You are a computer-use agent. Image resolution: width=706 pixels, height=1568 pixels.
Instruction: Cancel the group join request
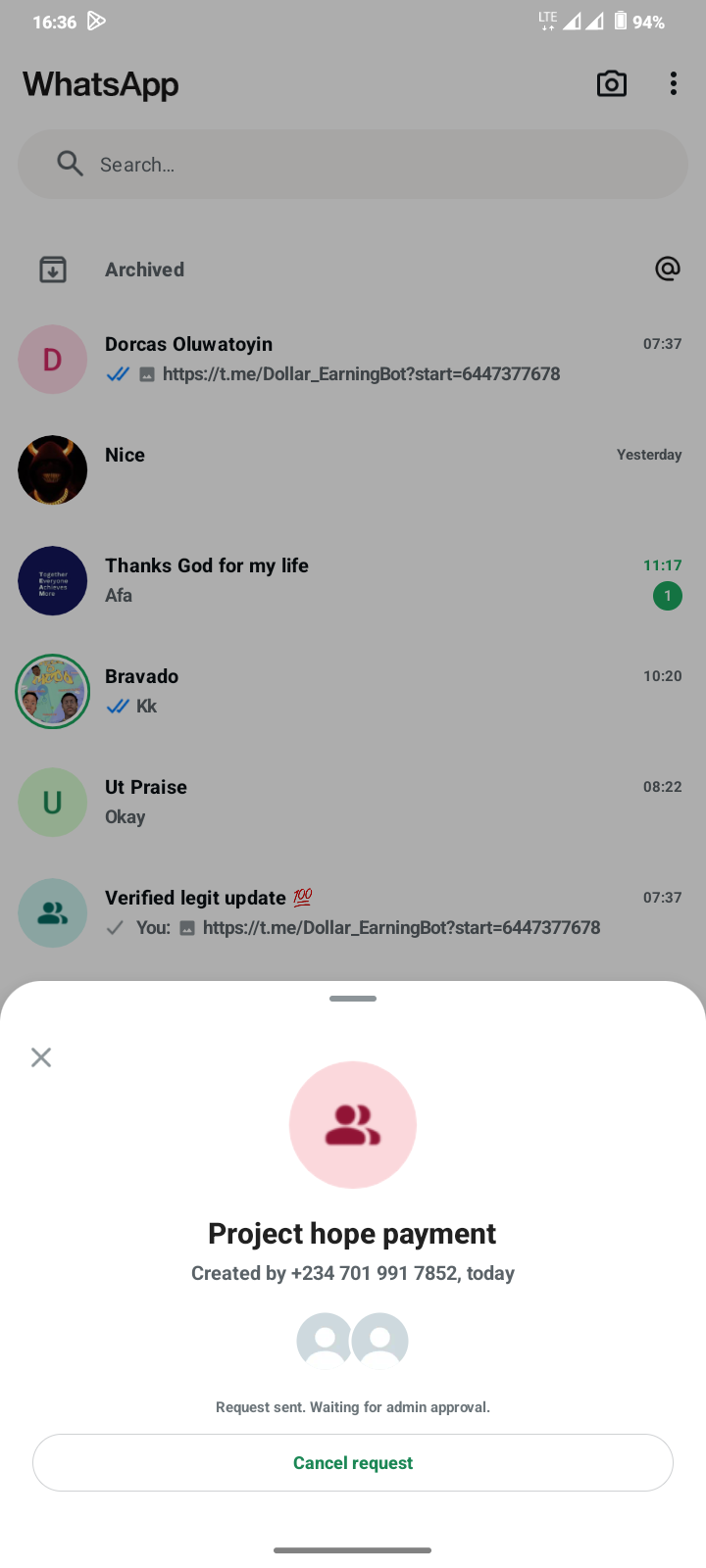[353, 1462]
